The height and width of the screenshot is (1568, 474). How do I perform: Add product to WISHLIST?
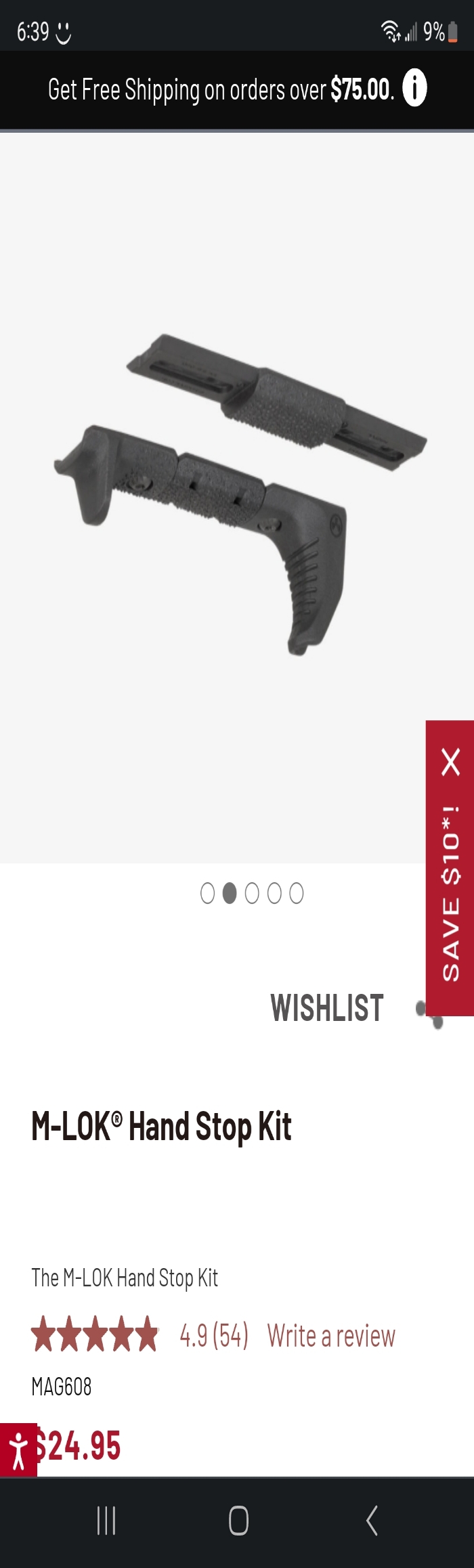(x=328, y=1008)
